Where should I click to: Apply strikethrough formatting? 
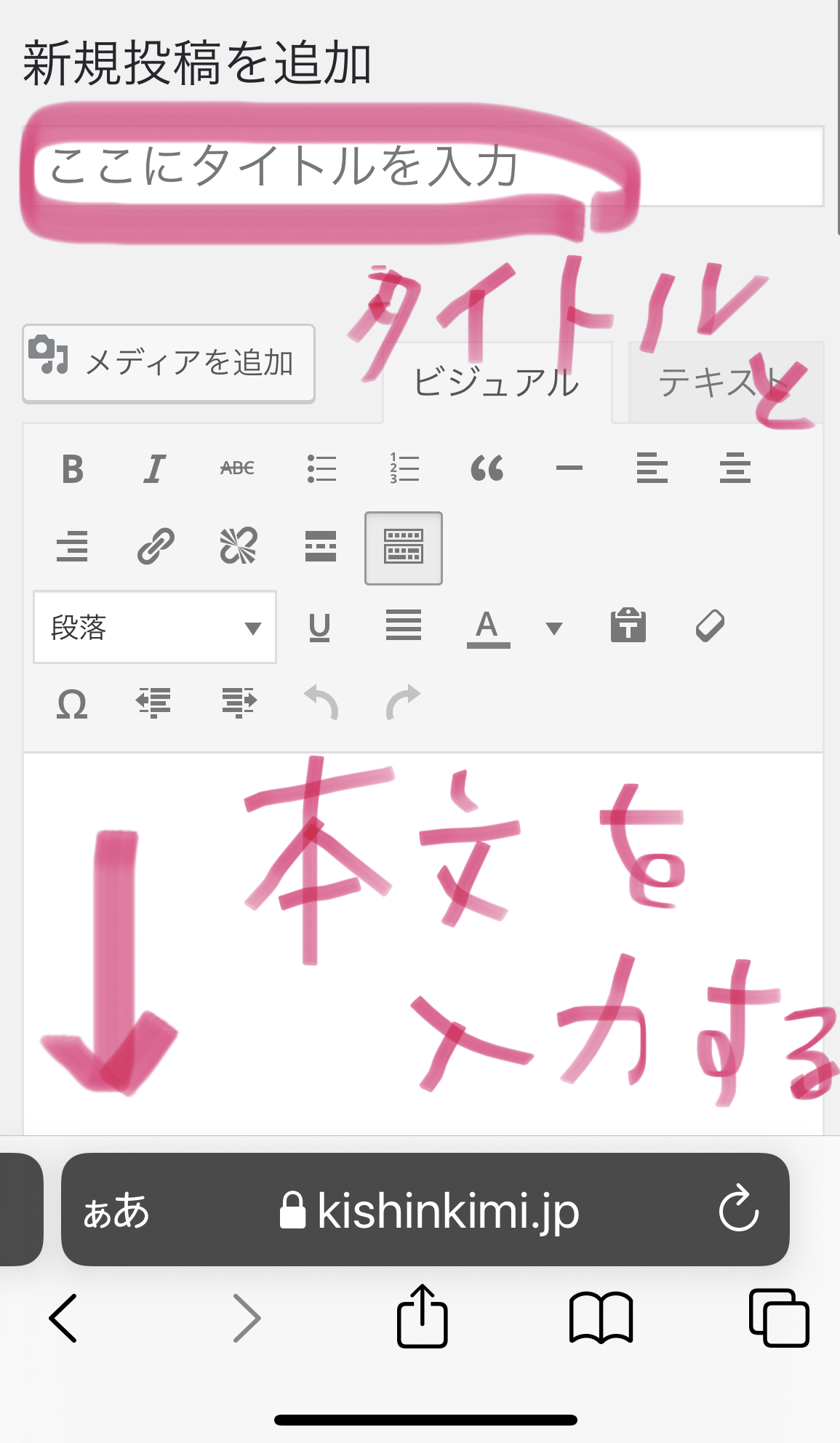coord(238,468)
